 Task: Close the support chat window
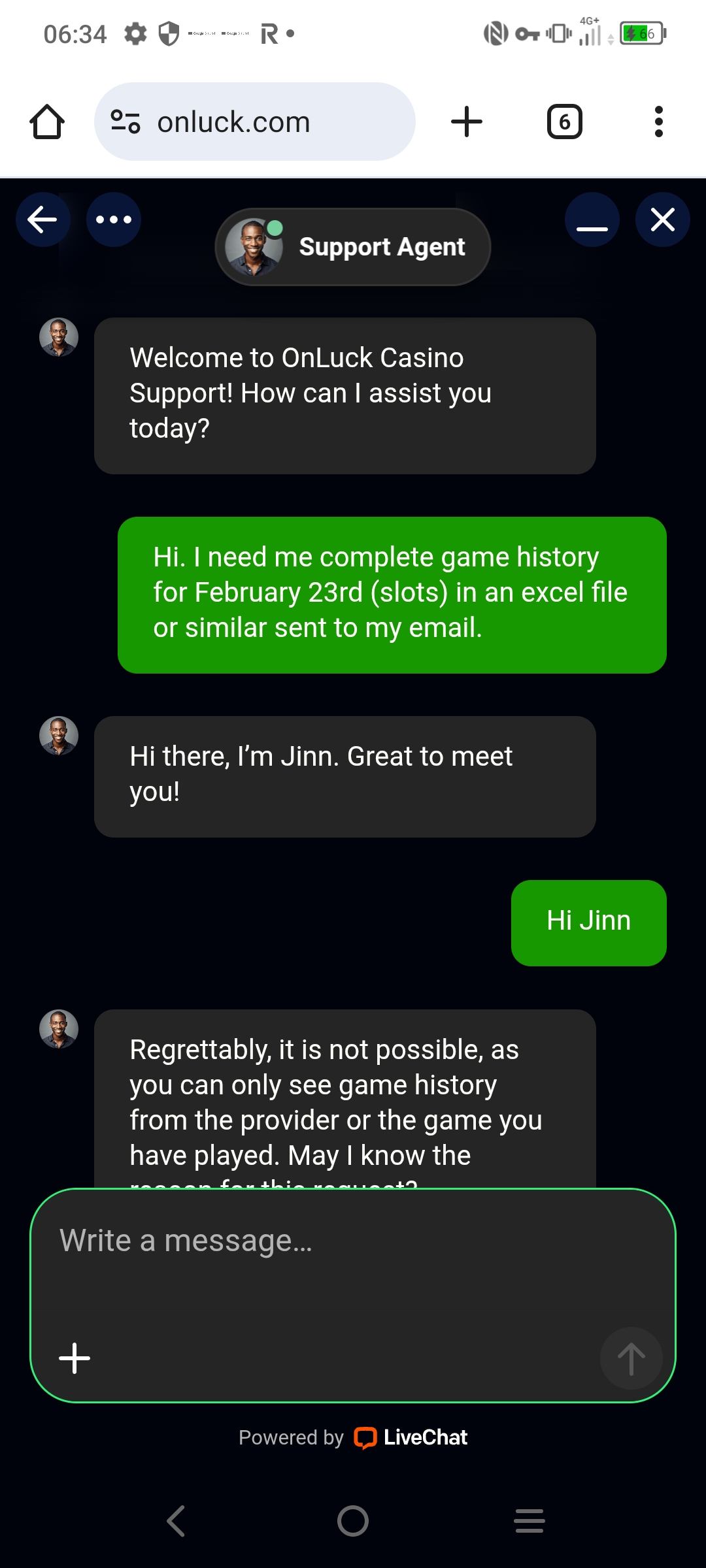(662, 220)
